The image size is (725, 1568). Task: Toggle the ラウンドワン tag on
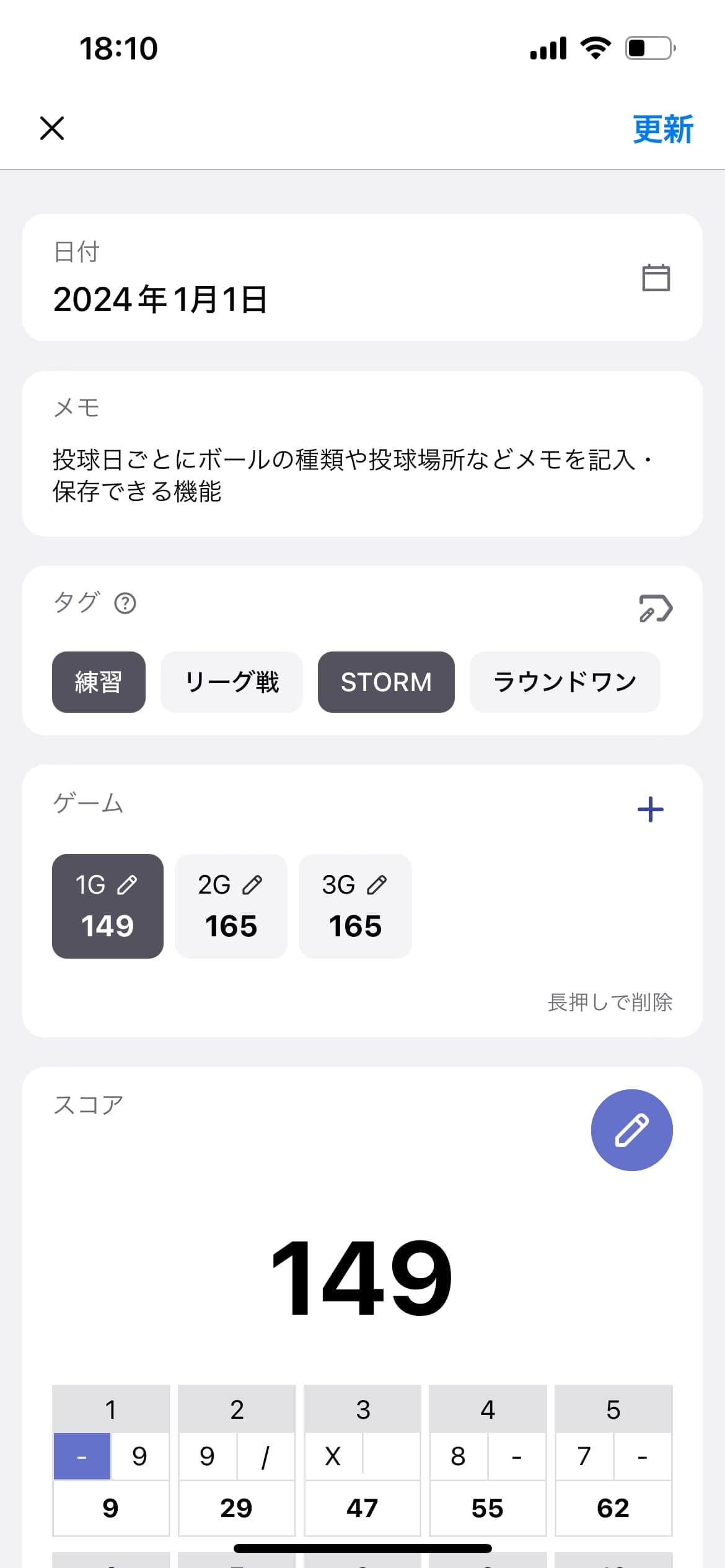point(565,682)
